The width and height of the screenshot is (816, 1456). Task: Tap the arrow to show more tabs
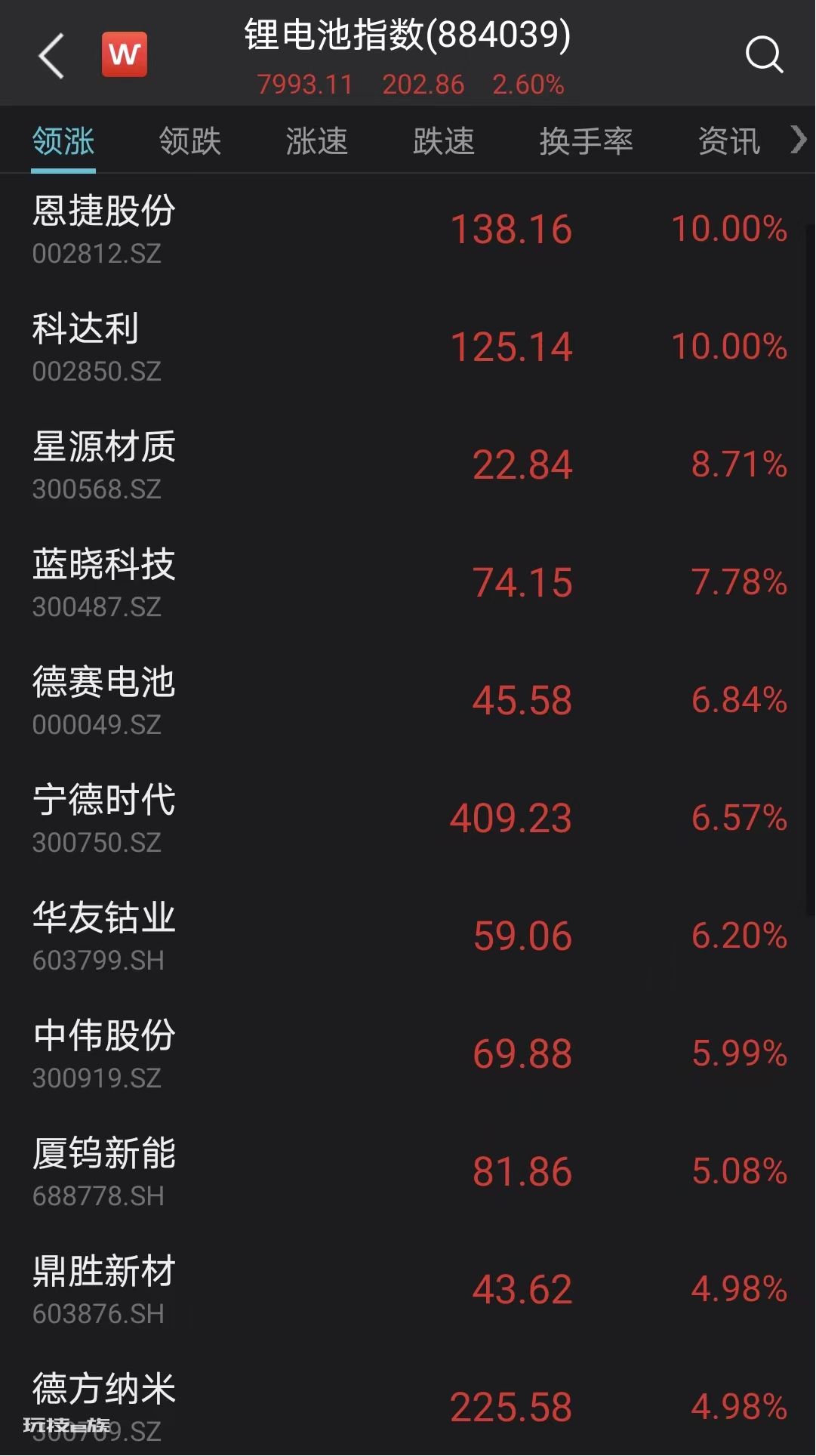point(799,140)
